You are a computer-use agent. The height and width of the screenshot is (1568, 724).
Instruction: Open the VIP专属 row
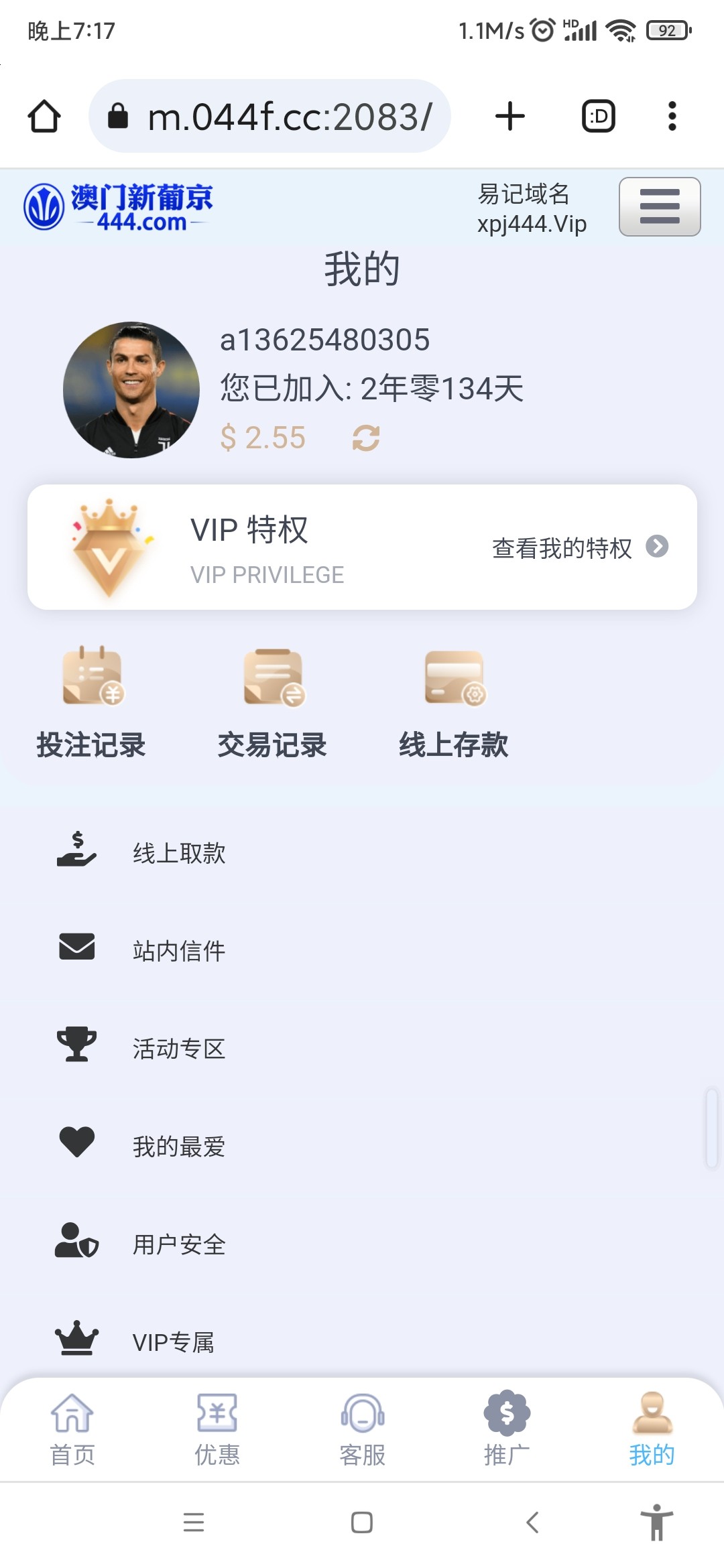[x=174, y=1342]
